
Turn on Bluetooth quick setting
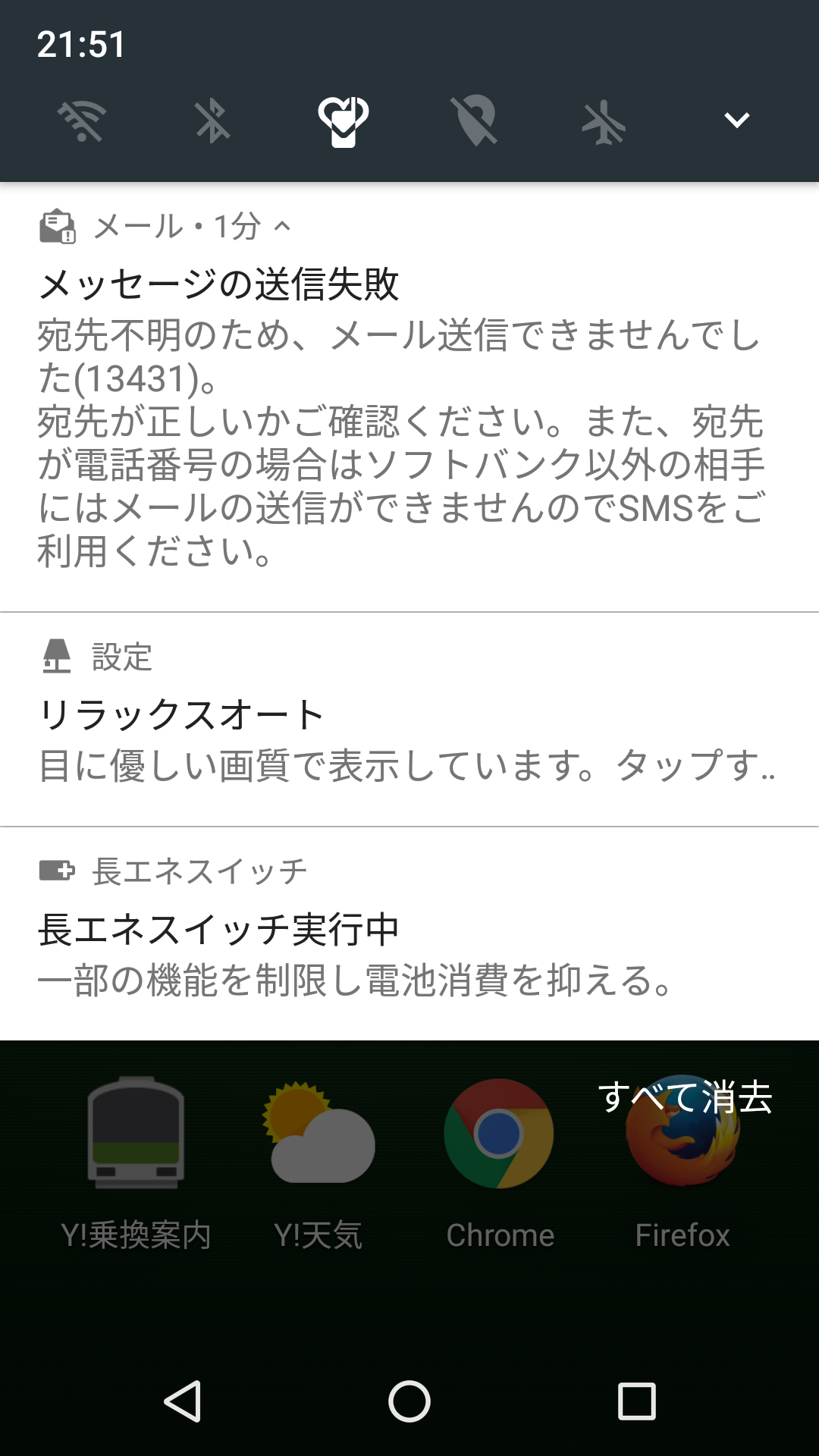click(212, 121)
